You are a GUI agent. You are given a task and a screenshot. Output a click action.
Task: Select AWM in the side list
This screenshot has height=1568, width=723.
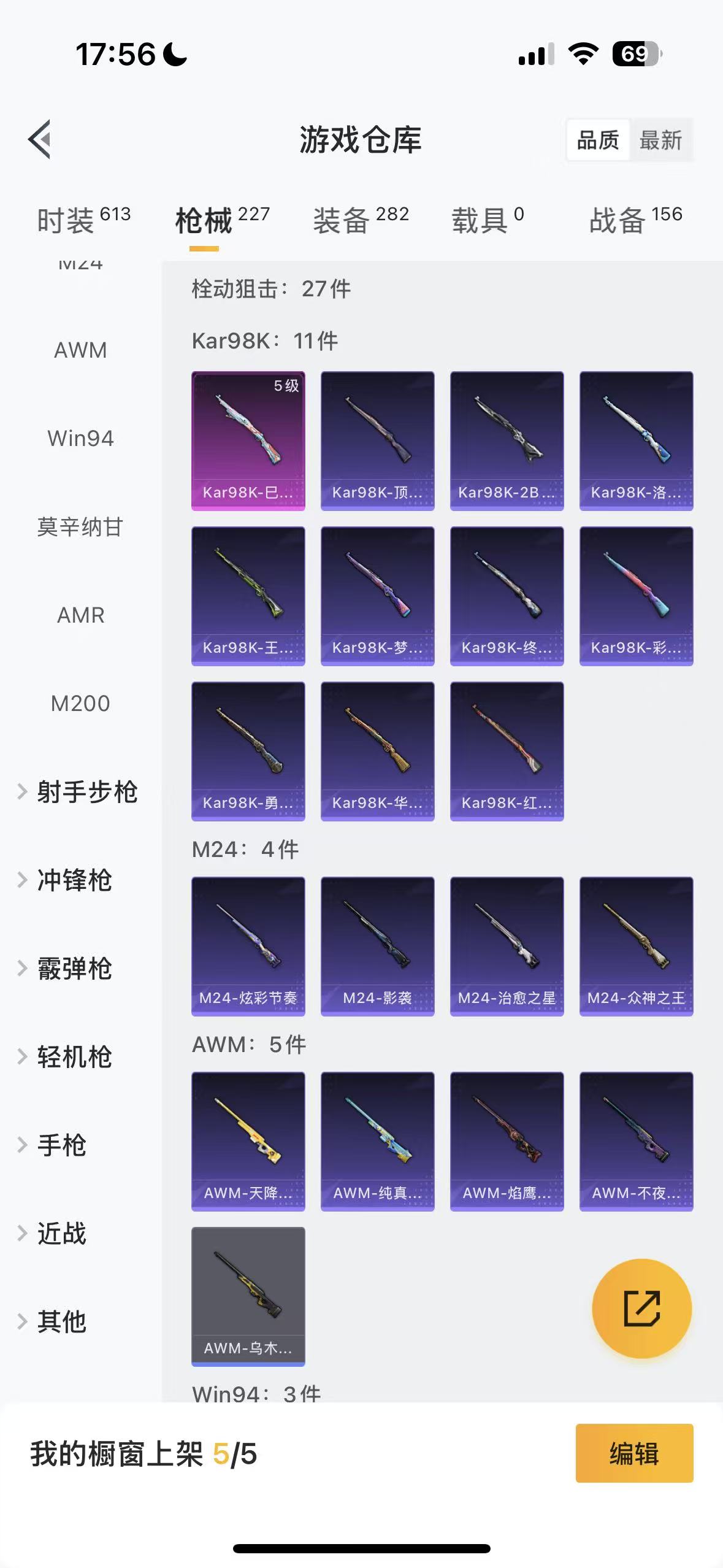point(80,350)
